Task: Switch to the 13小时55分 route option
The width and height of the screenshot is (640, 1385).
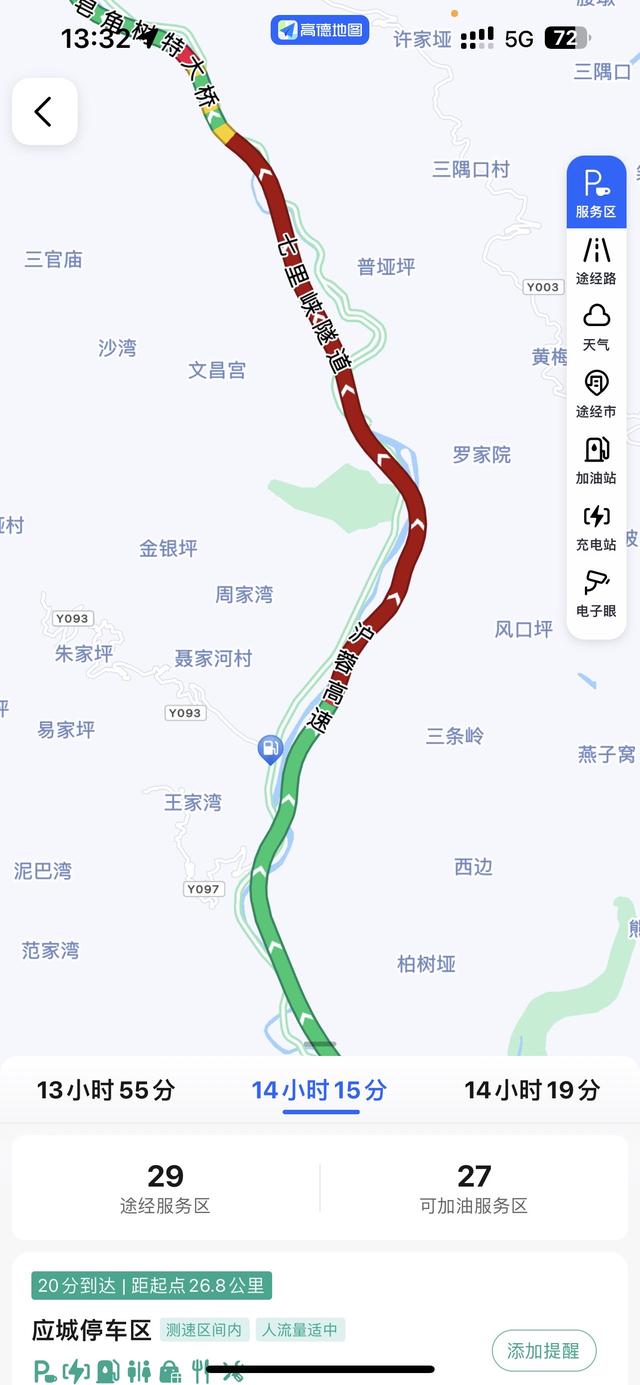Action: 106,1090
